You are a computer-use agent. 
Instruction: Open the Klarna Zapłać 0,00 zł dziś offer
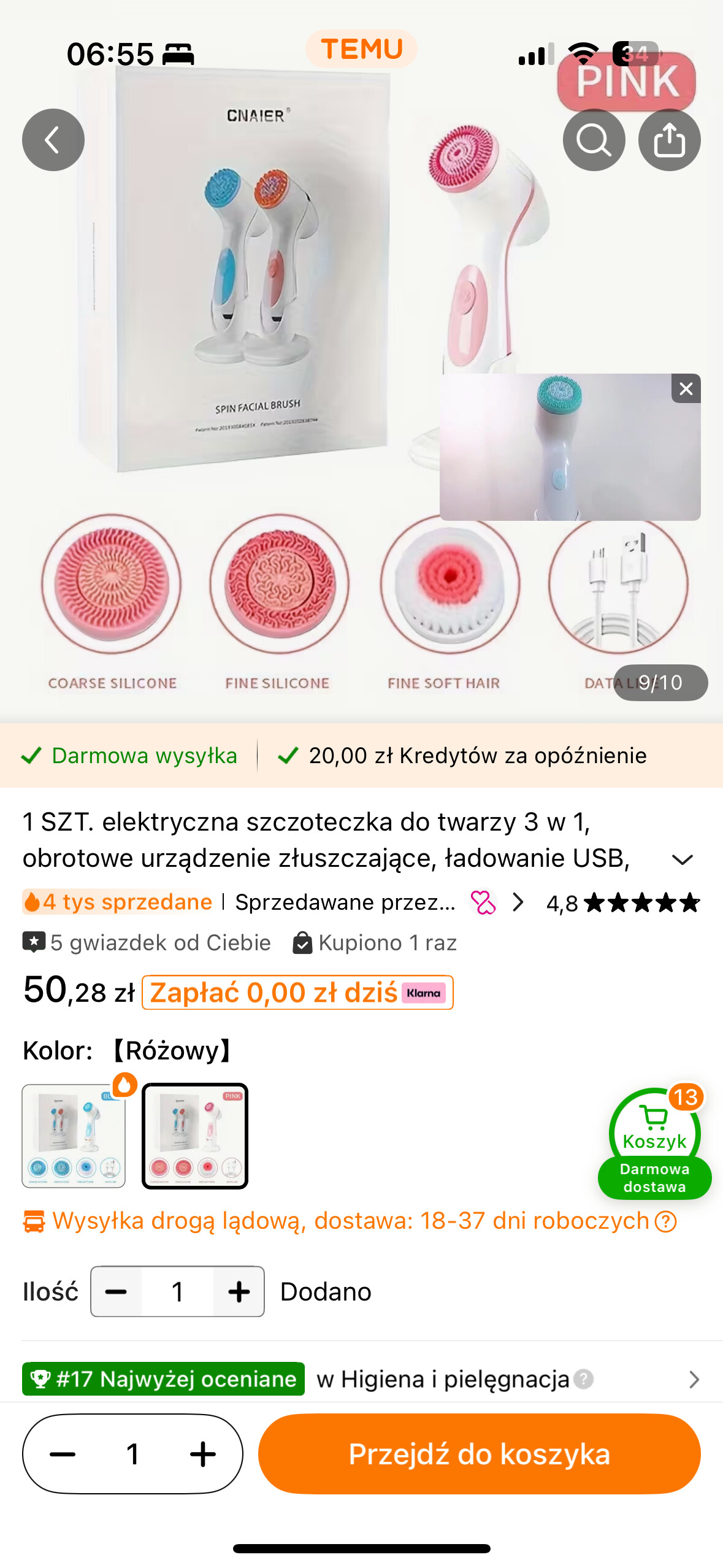[x=297, y=992]
